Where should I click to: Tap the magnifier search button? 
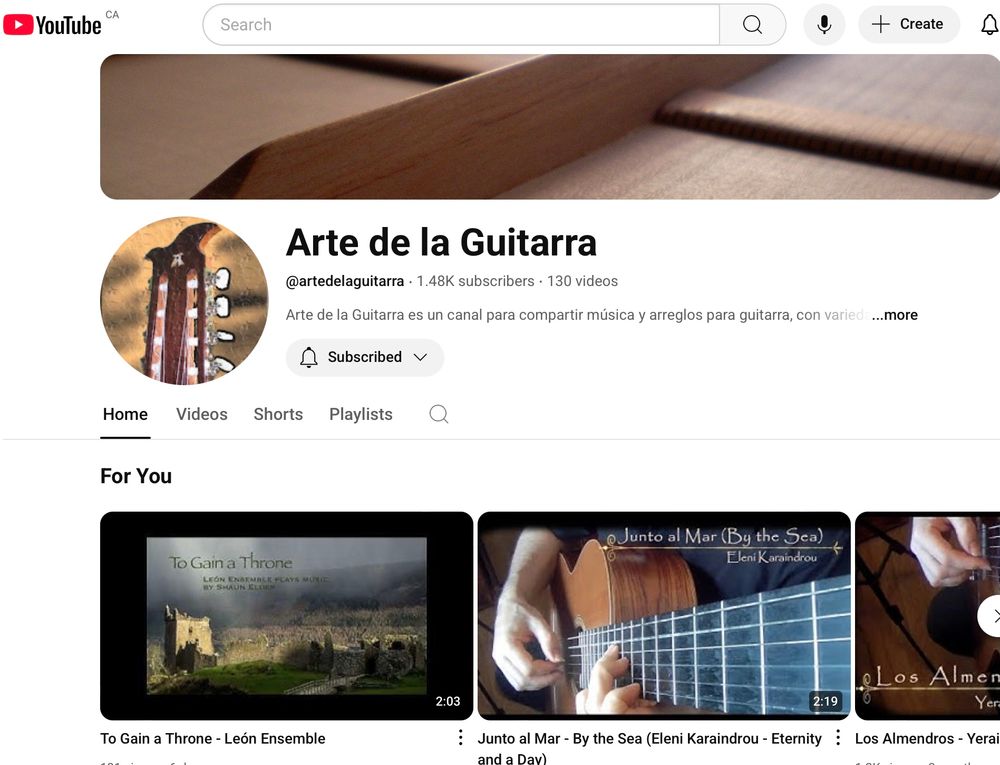752,25
